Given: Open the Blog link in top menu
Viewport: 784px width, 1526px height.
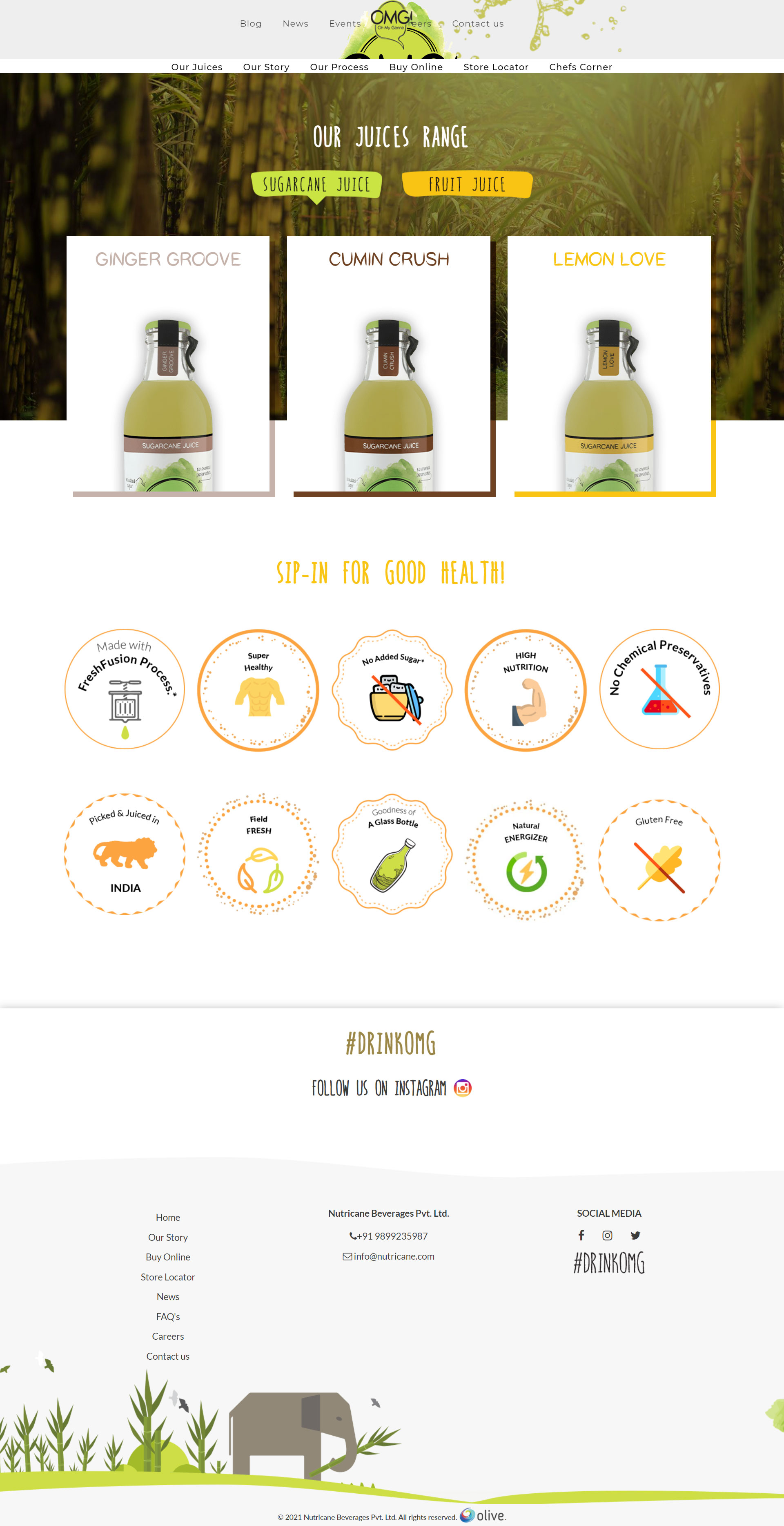Looking at the screenshot, I should click(250, 24).
